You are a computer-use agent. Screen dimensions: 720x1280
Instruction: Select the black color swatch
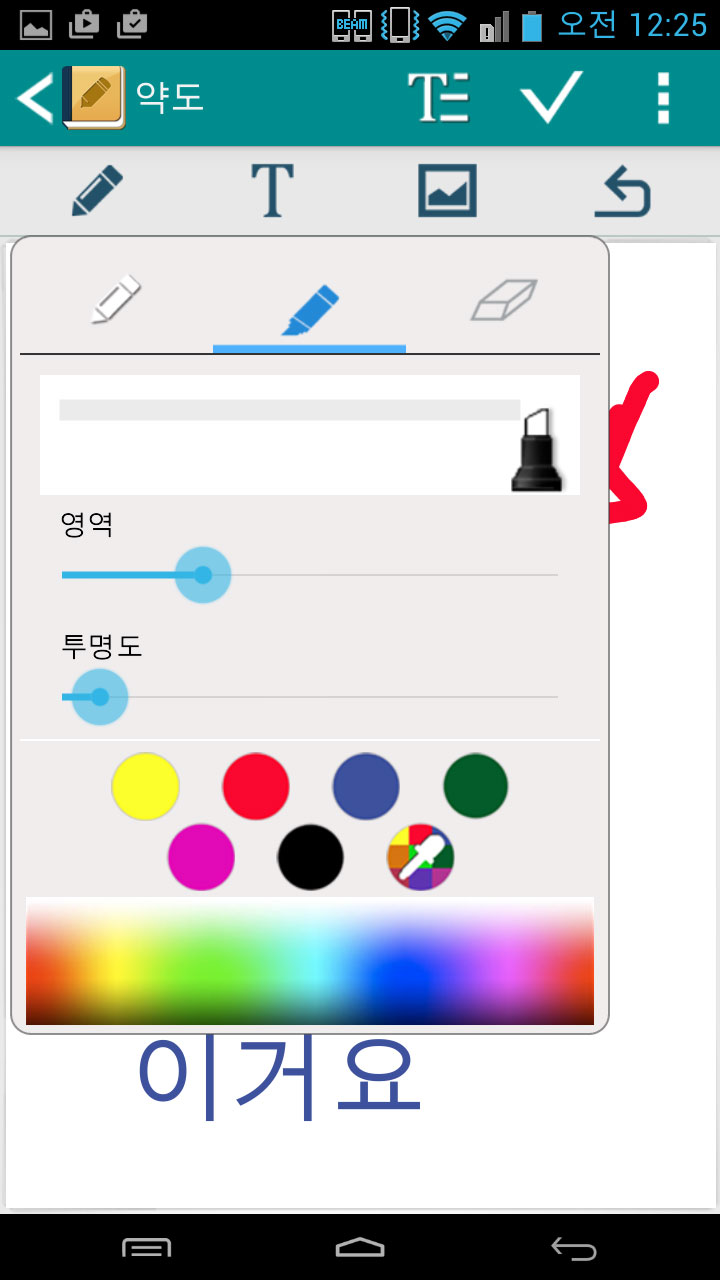311,857
